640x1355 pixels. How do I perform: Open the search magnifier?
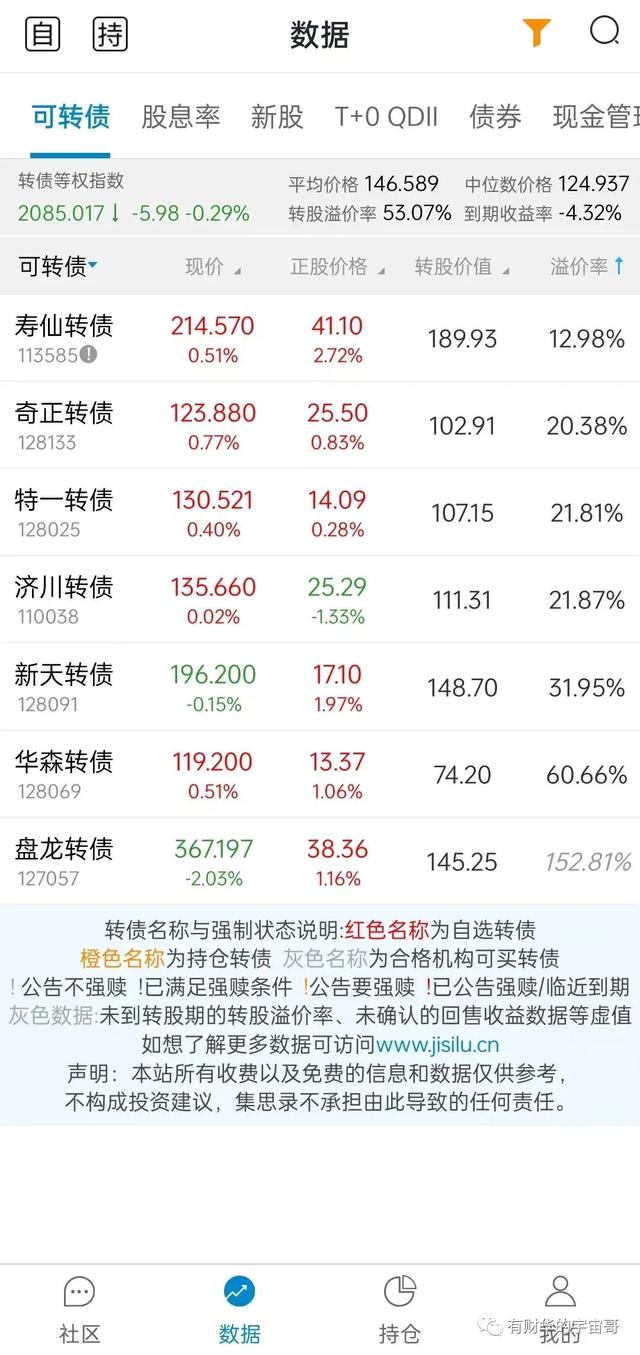pyautogui.click(x=604, y=32)
